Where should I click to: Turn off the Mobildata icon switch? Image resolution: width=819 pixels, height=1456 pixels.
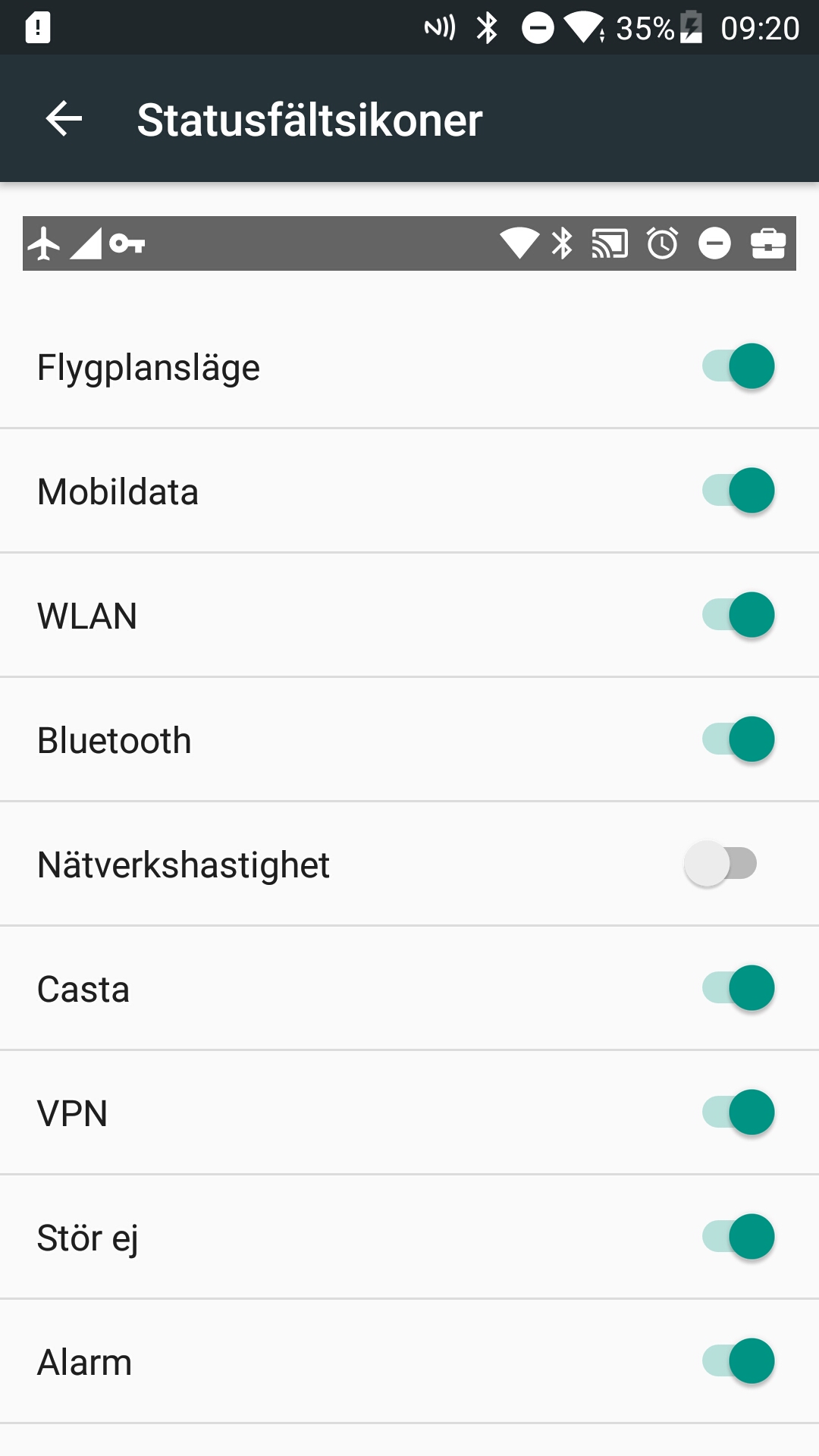pos(738,491)
